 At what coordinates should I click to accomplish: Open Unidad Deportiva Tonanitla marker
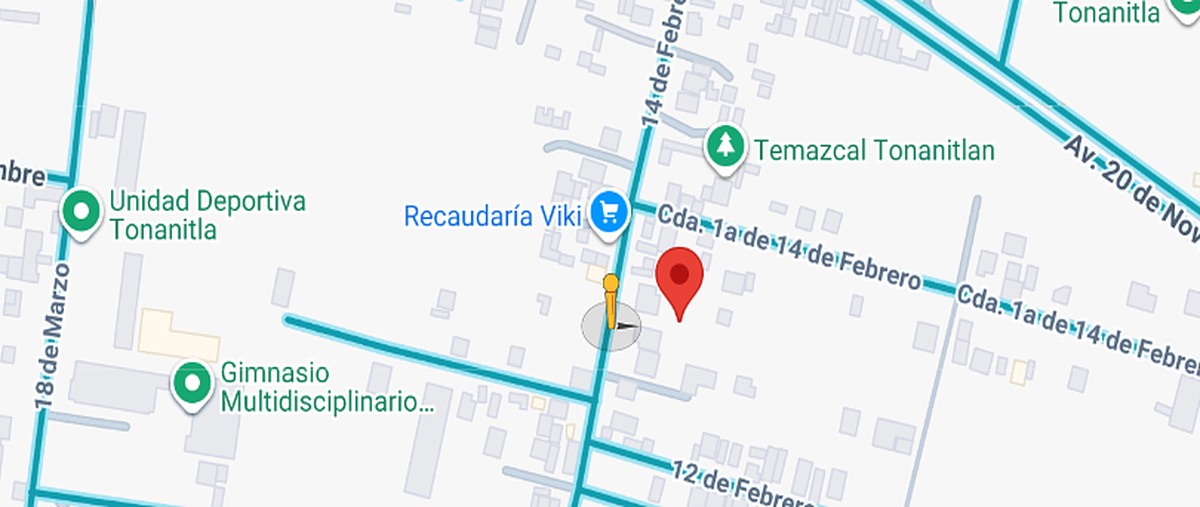coord(81,212)
